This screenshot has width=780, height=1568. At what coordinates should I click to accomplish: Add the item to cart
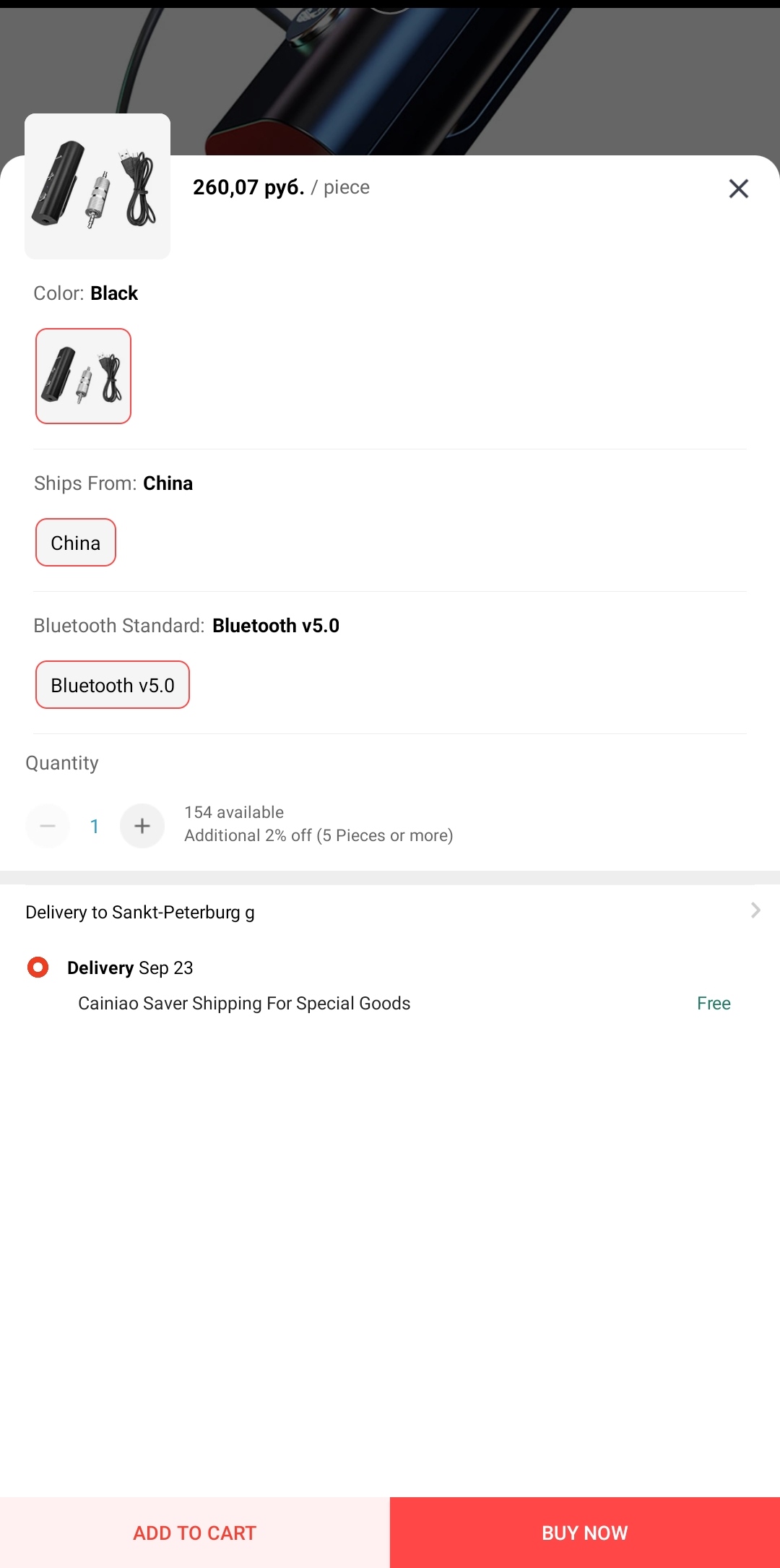(195, 1533)
